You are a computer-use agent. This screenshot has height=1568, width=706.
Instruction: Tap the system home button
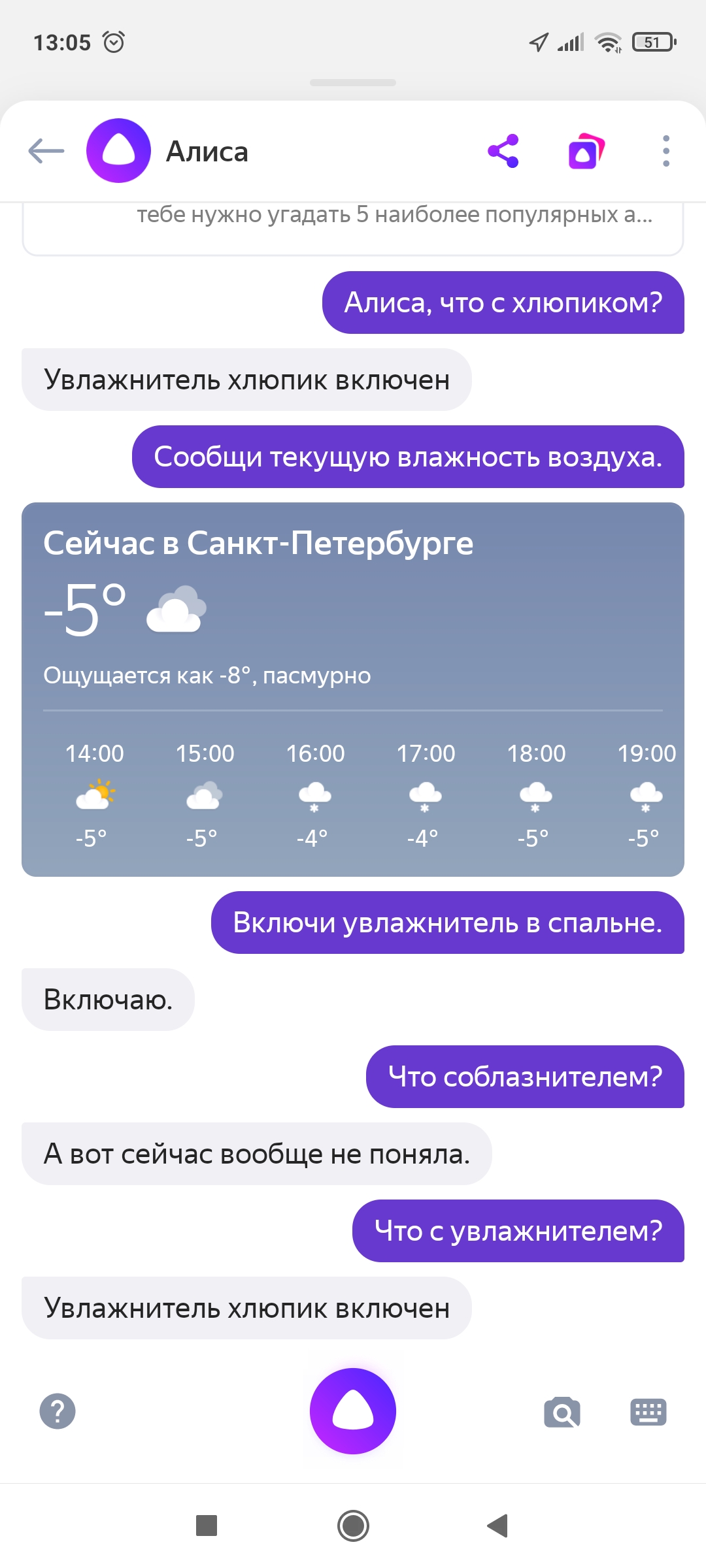[x=353, y=1526]
